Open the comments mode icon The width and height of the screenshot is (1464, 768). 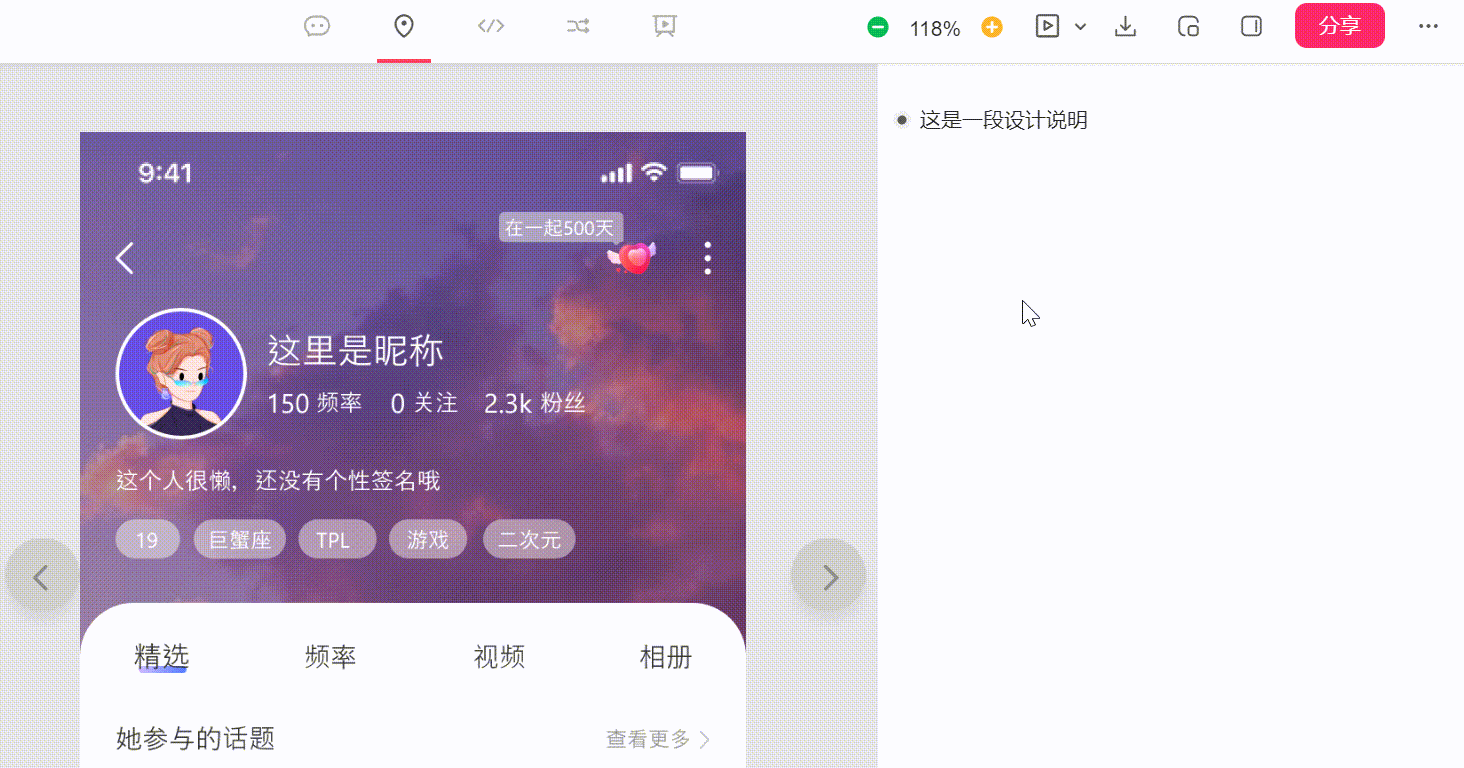click(317, 26)
